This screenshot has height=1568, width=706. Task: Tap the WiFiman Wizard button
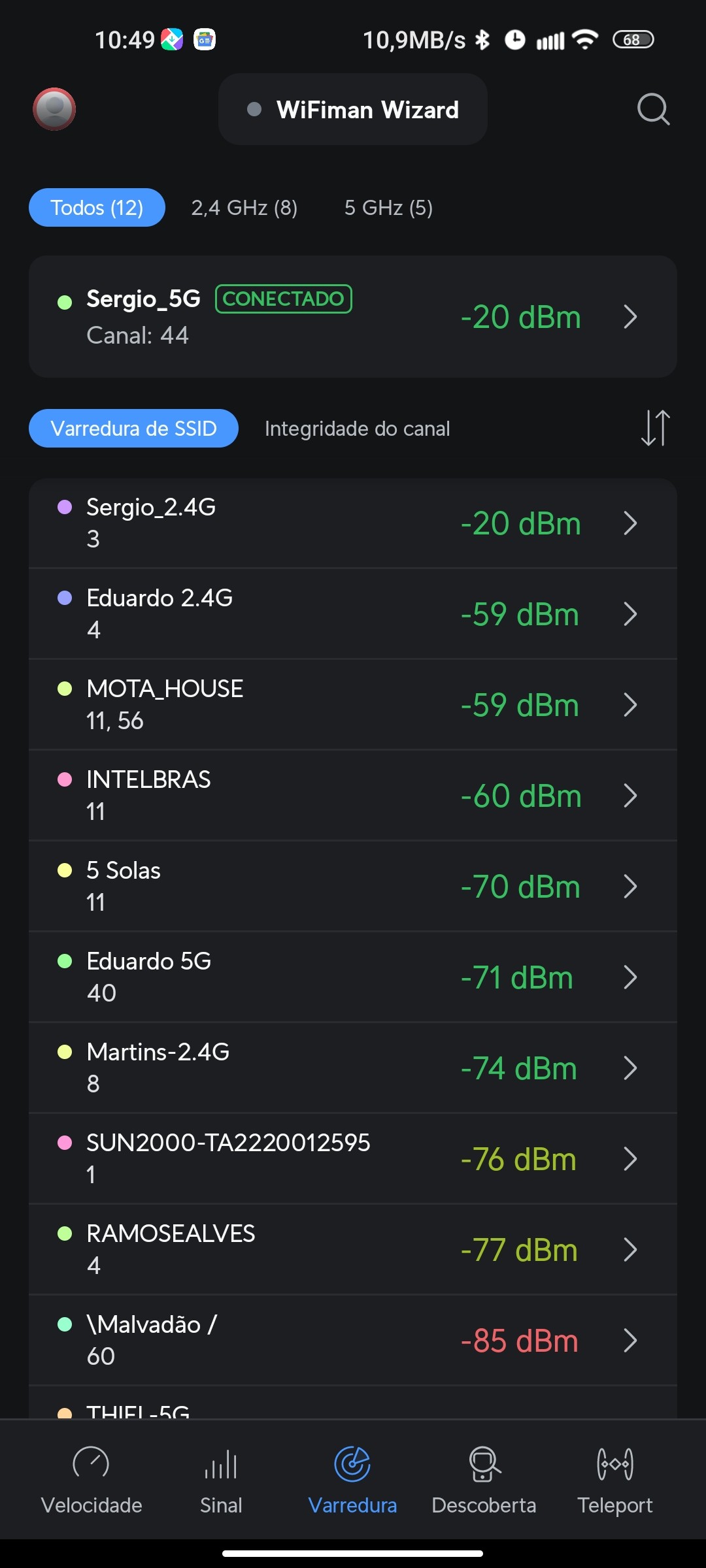(353, 110)
